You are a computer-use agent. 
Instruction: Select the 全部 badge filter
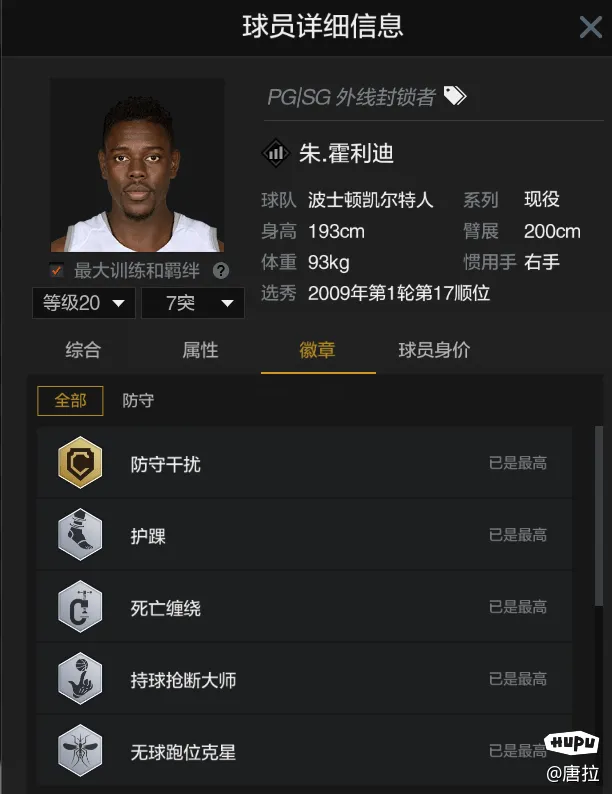click(70, 401)
